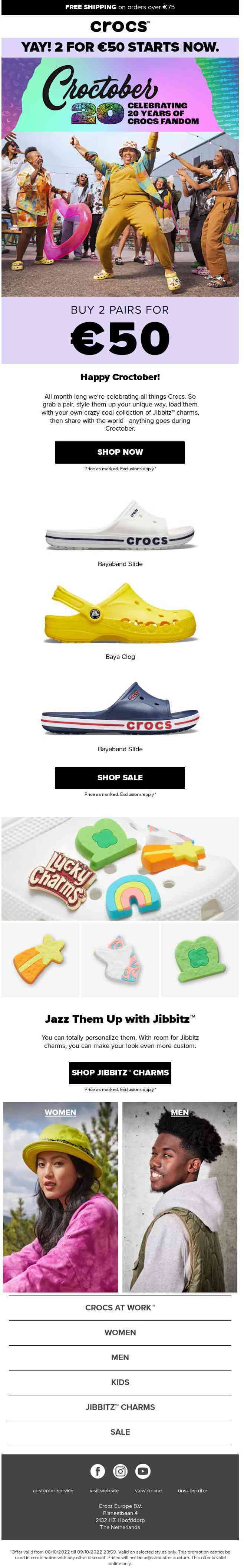This screenshot has height=1568, width=244.
Task: Select the SALE menu row
Action: (x=120, y=1432)
